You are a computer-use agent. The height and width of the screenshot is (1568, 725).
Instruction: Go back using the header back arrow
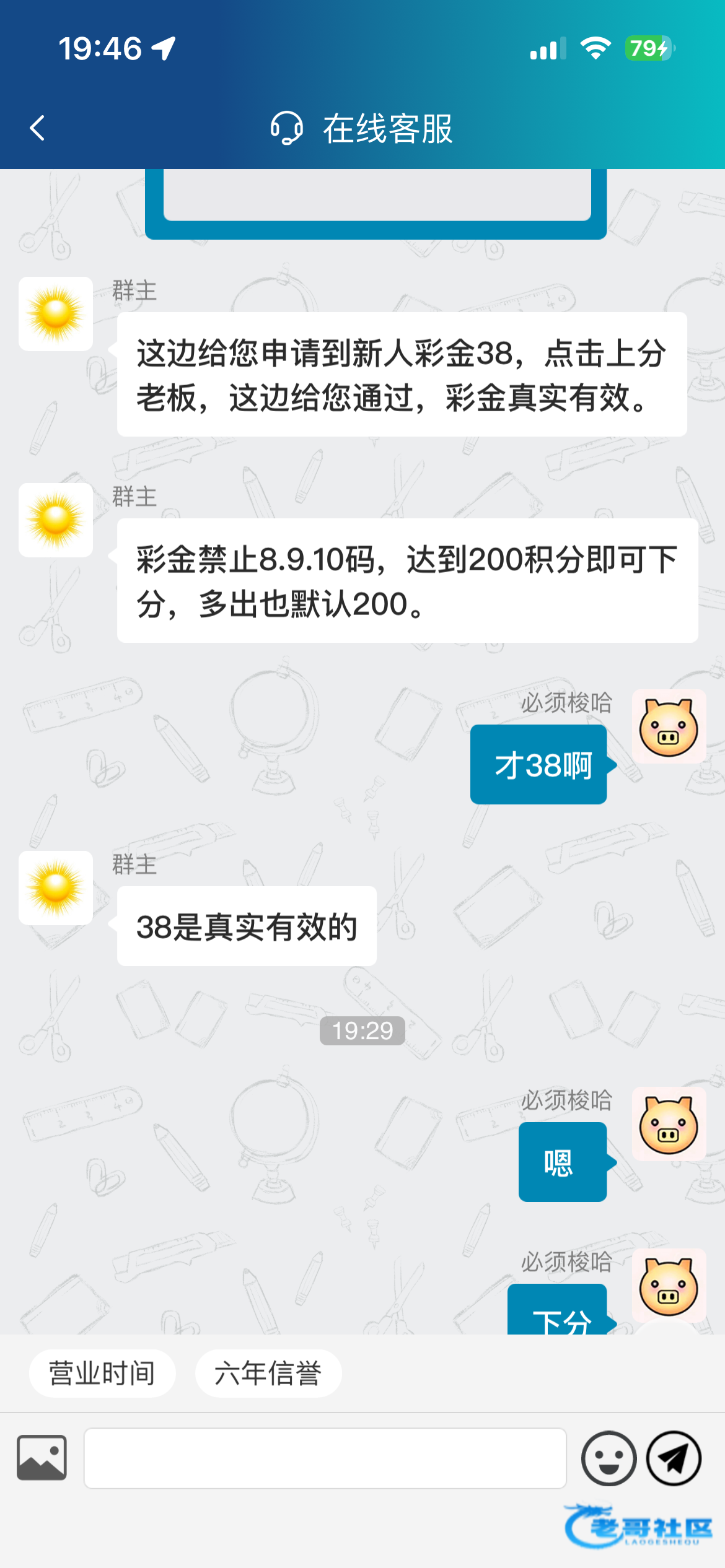pos(37,128)
